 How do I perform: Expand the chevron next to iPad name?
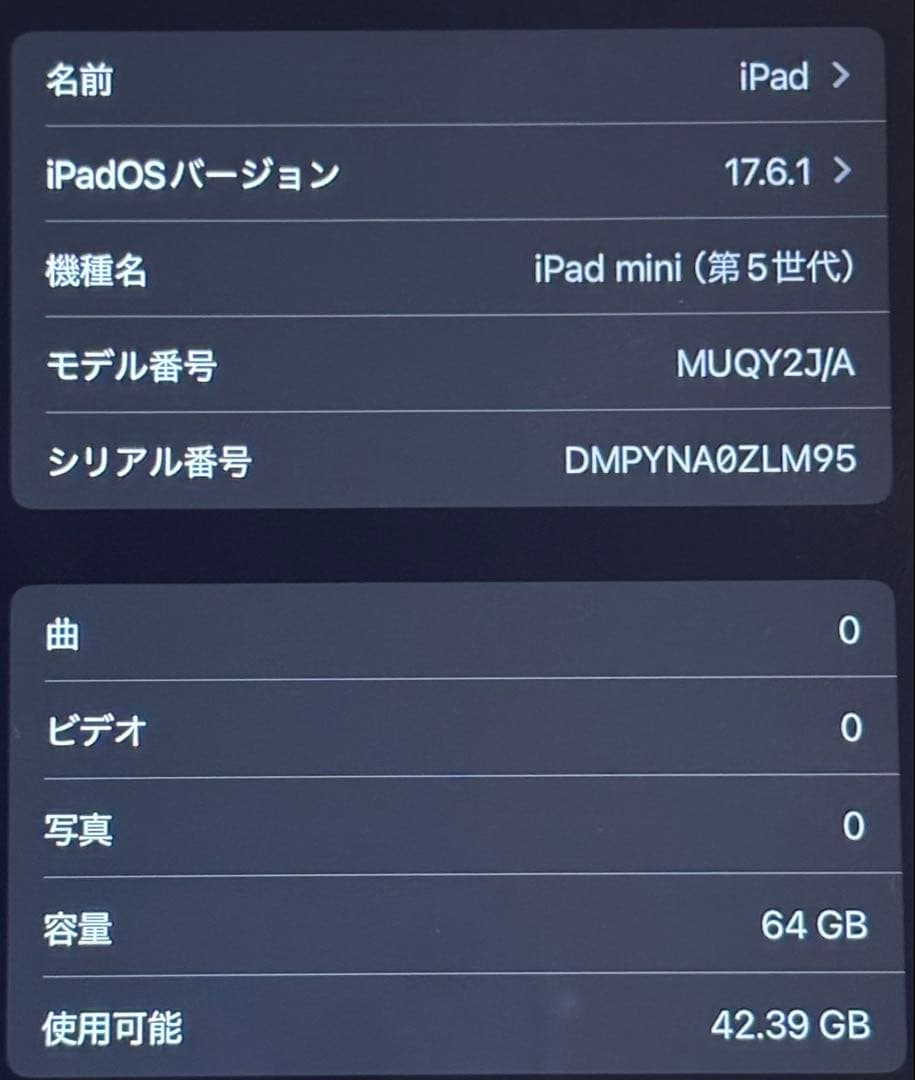click(x=842, y=77)
